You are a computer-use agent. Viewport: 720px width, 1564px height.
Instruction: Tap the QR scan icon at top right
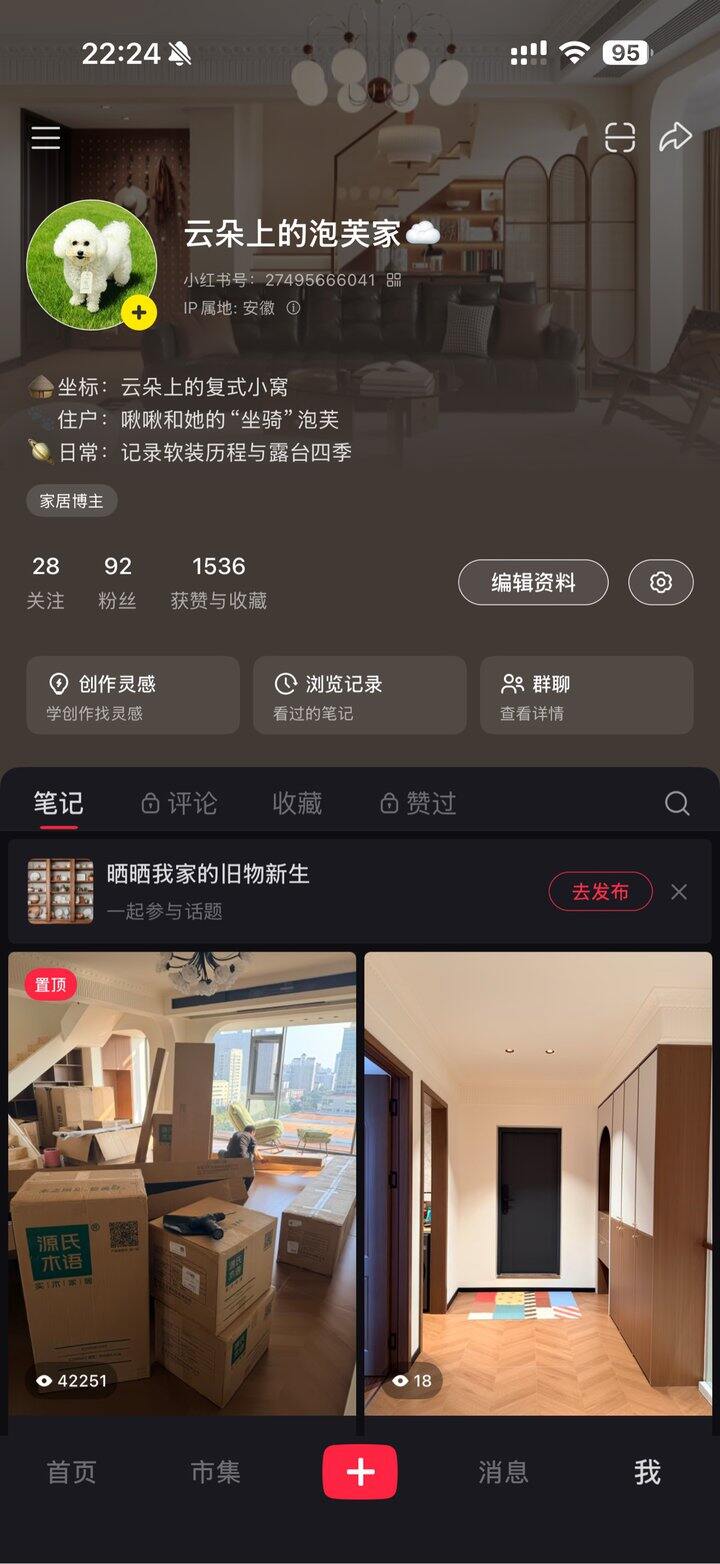pos(618,135)
